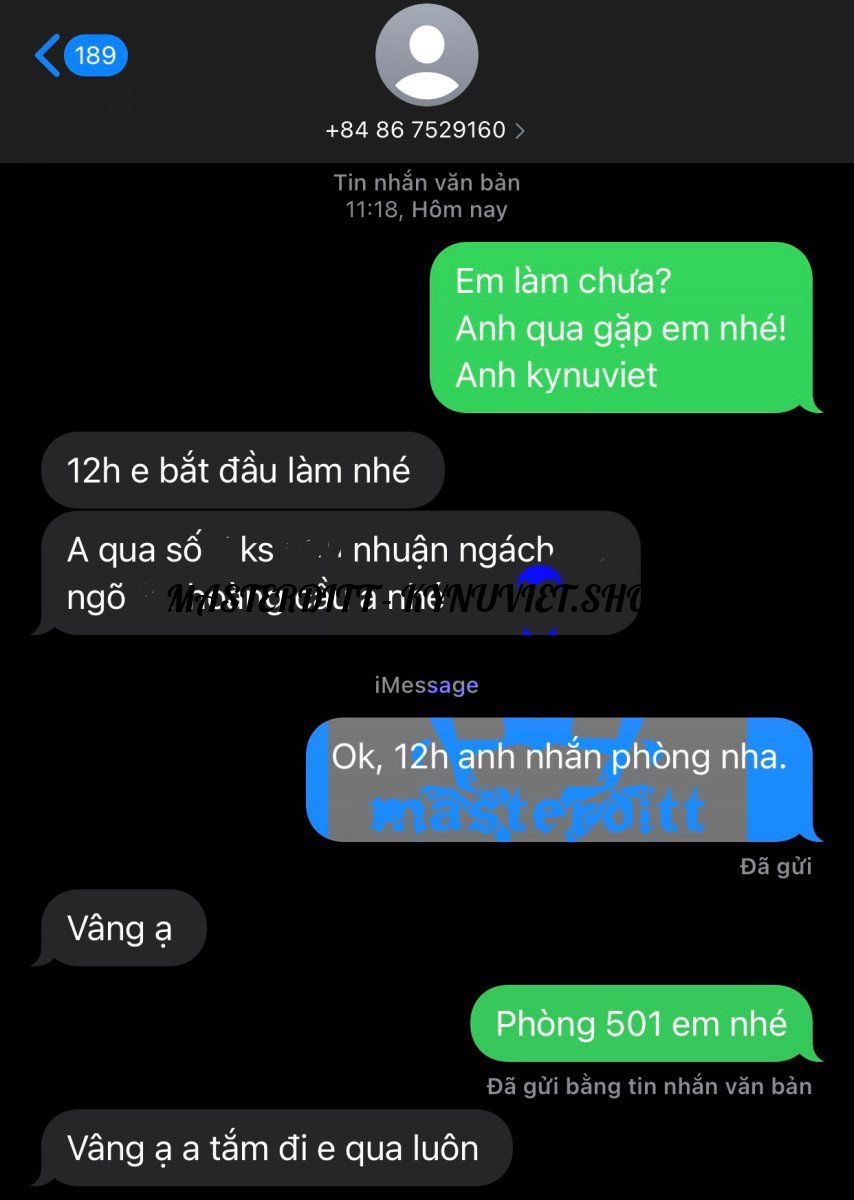The width and height of the screenshot is (854, 1200).
Task: Open contact details for +84 86 7529160
Action: tap(425, 130)
